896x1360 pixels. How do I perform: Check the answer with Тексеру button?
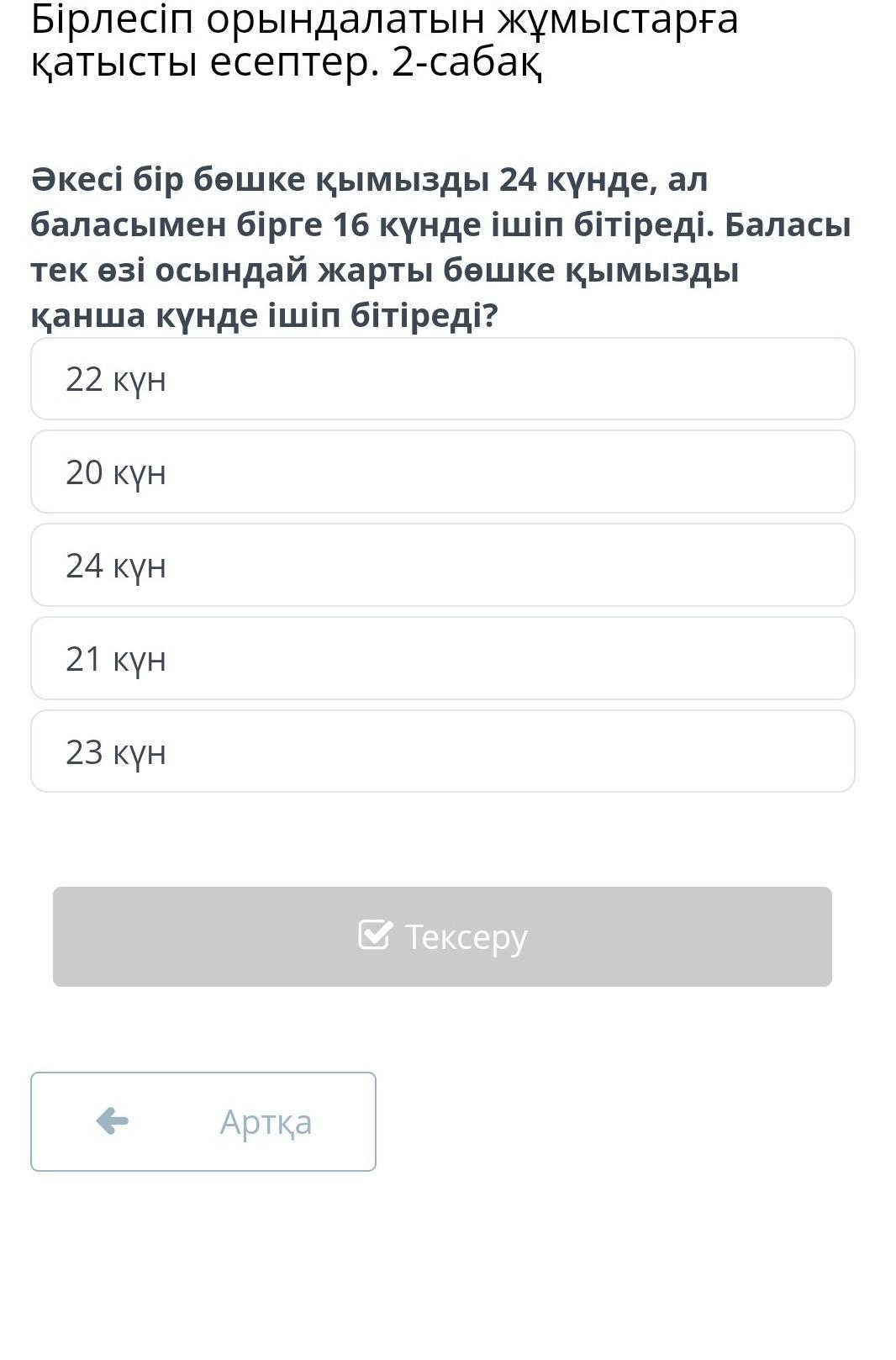pos(442,936)
